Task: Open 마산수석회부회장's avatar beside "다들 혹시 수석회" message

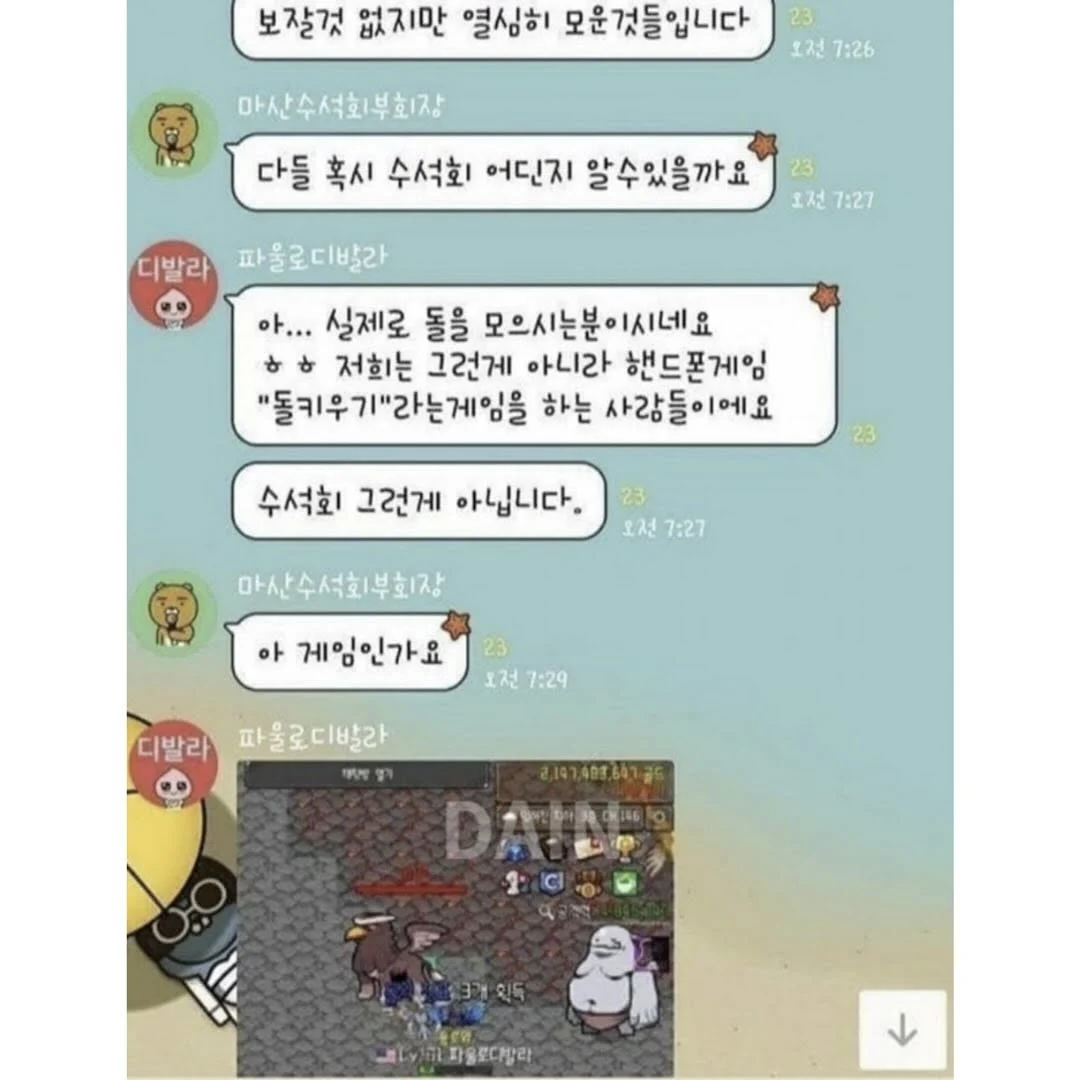Action: tap(175, 134)
